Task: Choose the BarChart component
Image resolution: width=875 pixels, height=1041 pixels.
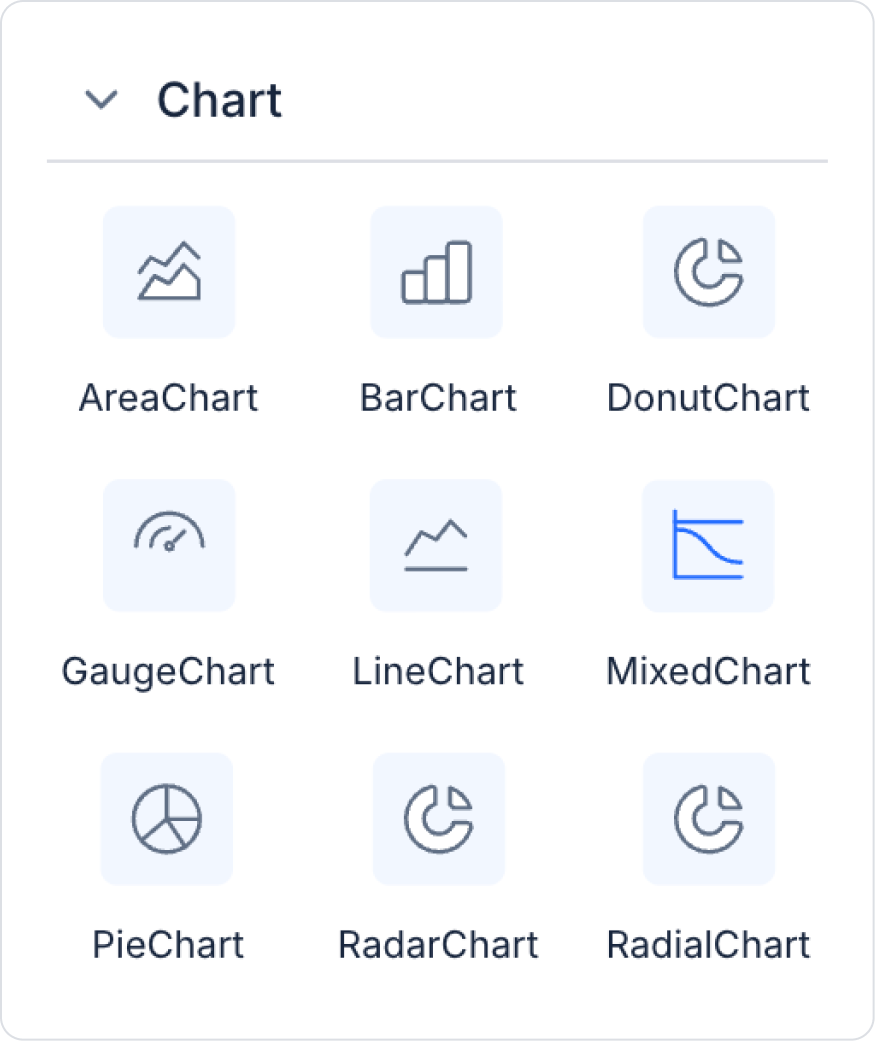Action: click(437, 272)
